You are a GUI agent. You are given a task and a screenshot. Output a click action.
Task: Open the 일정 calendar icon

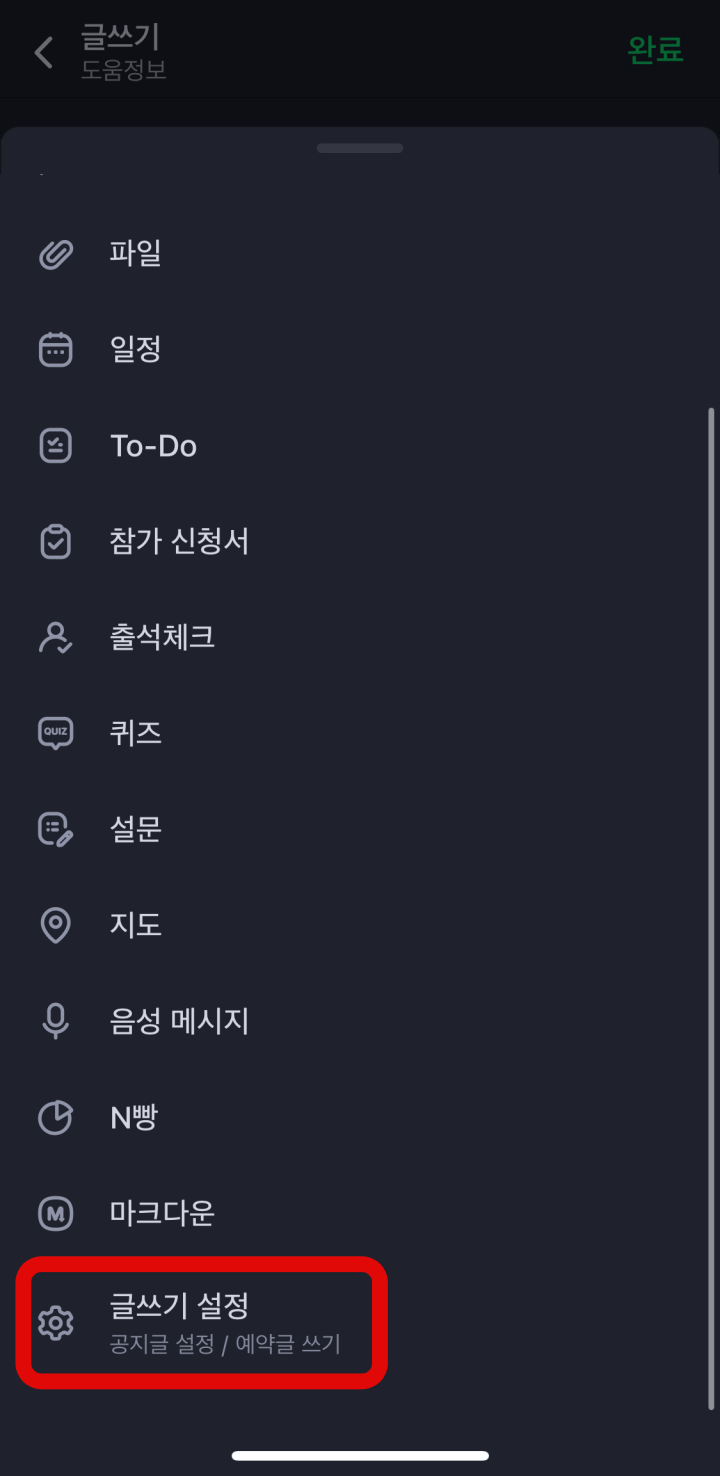55,349
